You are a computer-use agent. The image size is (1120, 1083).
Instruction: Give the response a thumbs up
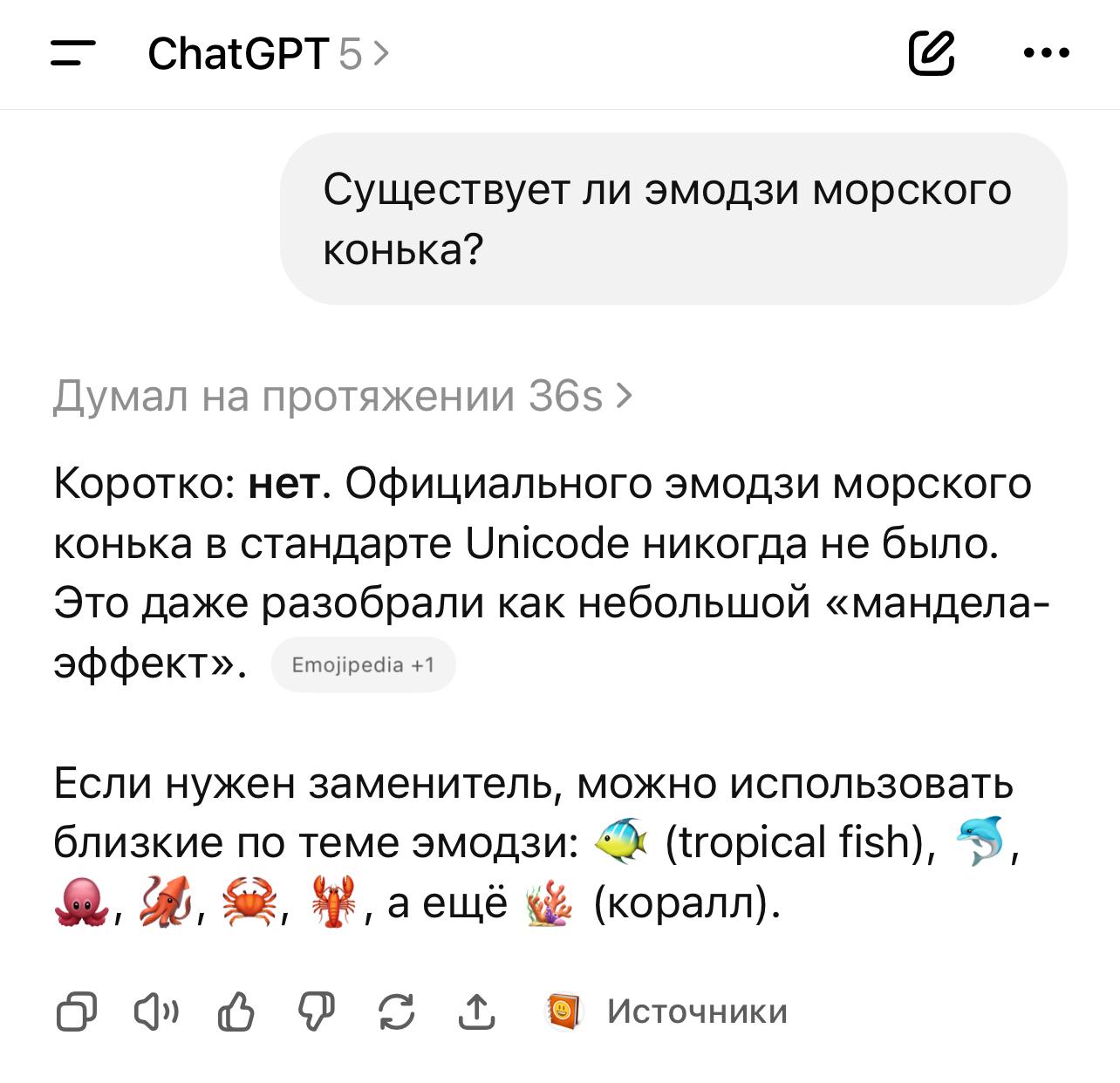[x=236, y=1012]
